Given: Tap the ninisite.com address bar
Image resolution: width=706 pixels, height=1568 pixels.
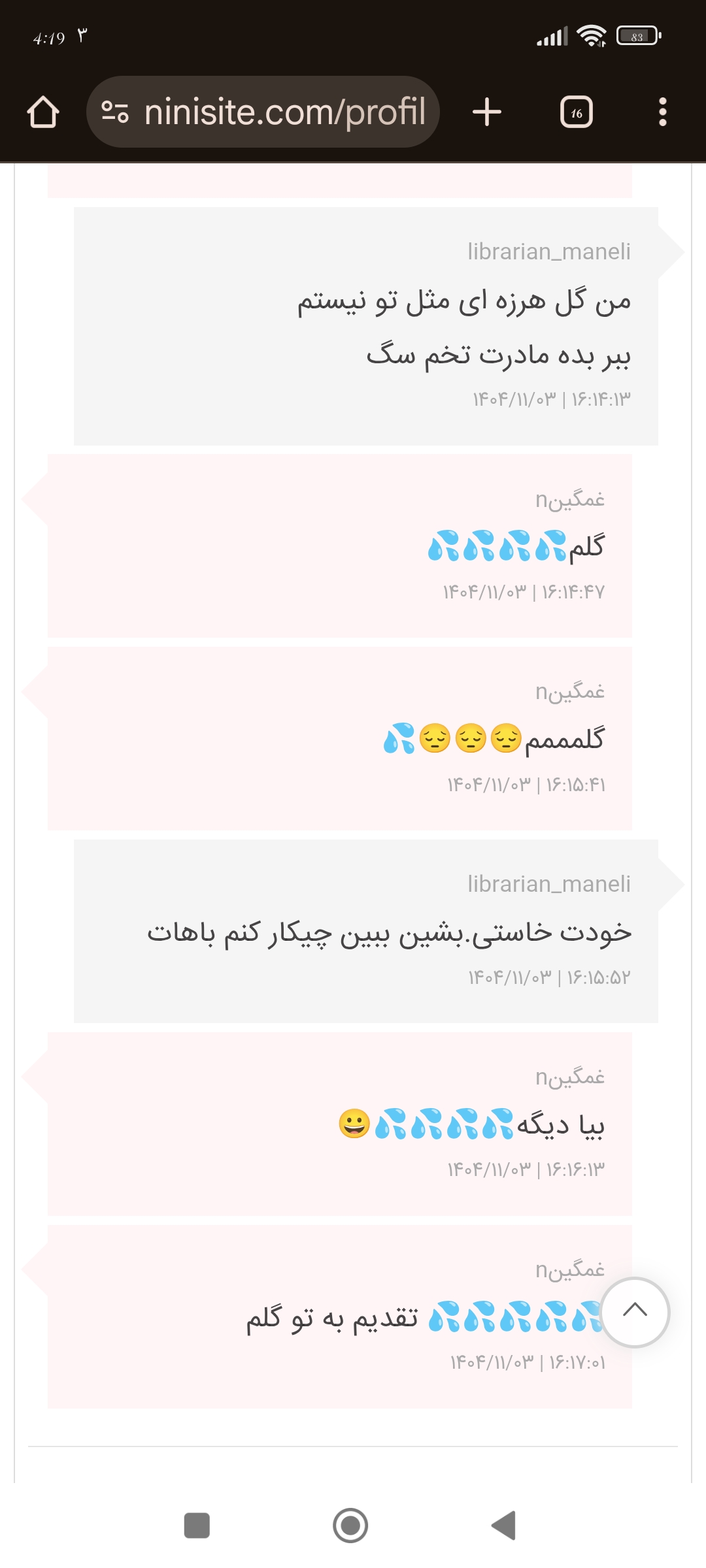Looking at the screenshot, I should [284, 112].
